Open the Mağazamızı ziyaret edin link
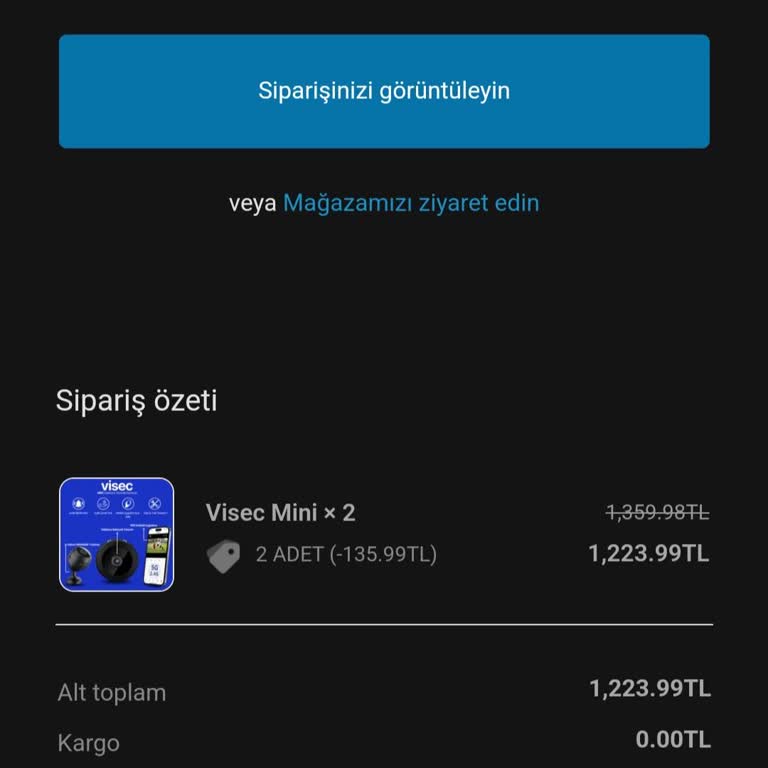Image resolution: width=768 pixels, height=768 pixels. pos(411,203)
